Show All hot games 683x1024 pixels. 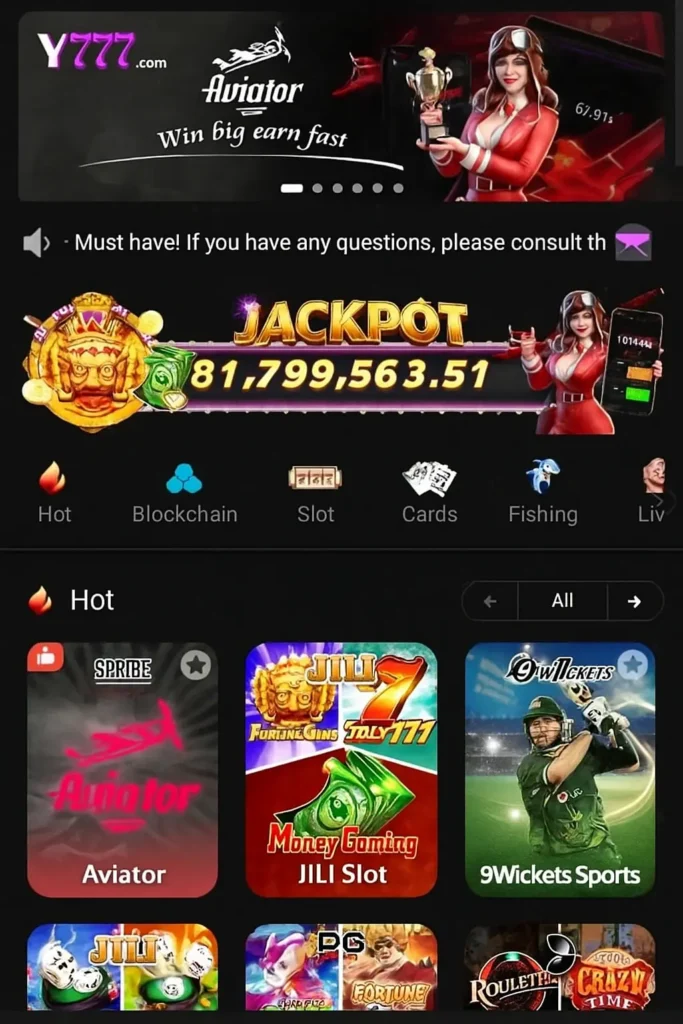tap(562, 601)
